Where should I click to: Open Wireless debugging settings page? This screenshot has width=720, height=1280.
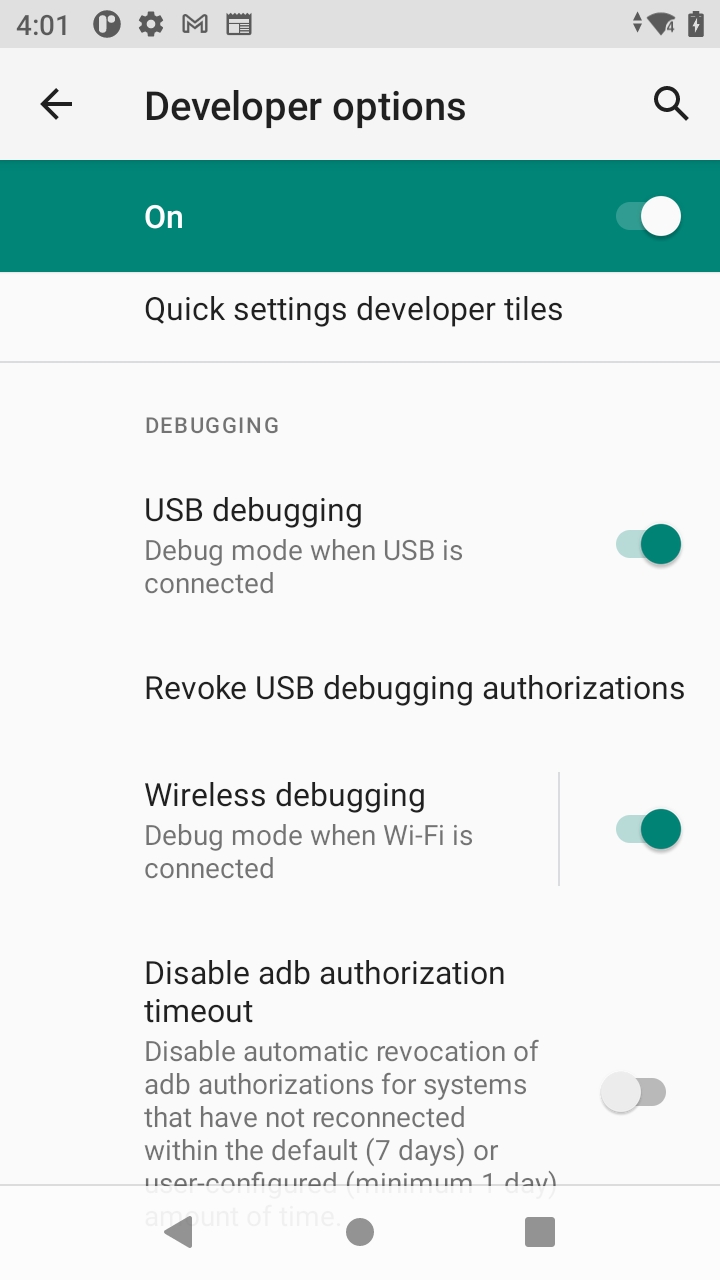tap(300, 828)
